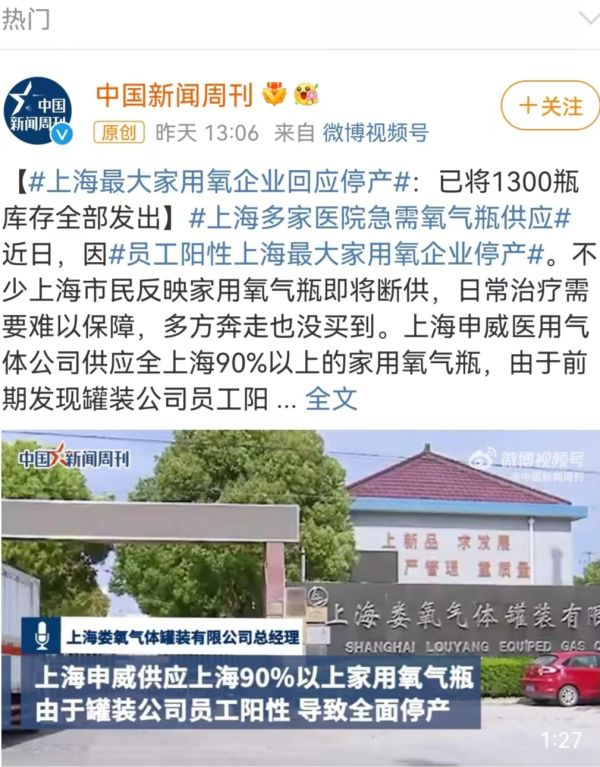Follow 中国新闻周刊 with the 关注 button
600x767 pixels.
tap(550, 105)
